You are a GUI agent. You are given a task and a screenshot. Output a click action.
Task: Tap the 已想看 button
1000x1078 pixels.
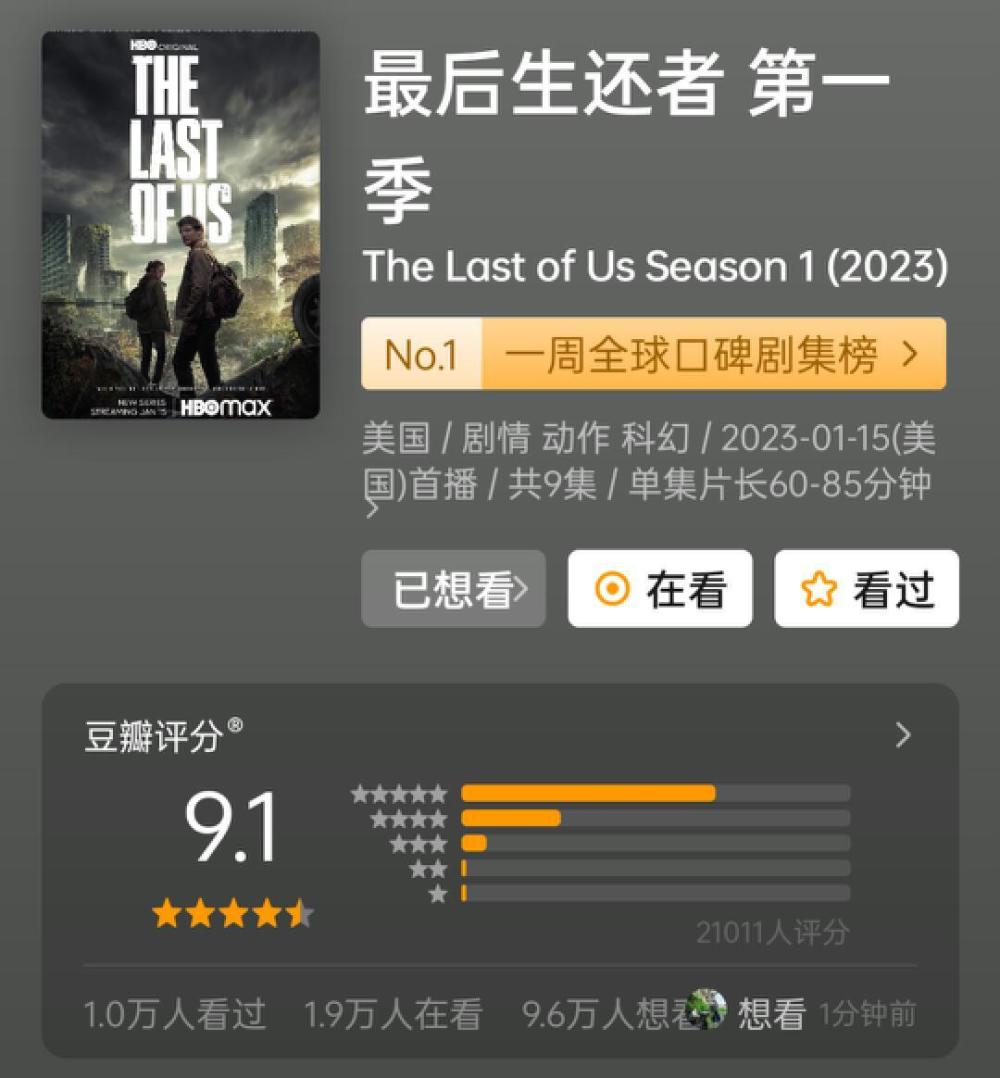(x=453, y=589)
